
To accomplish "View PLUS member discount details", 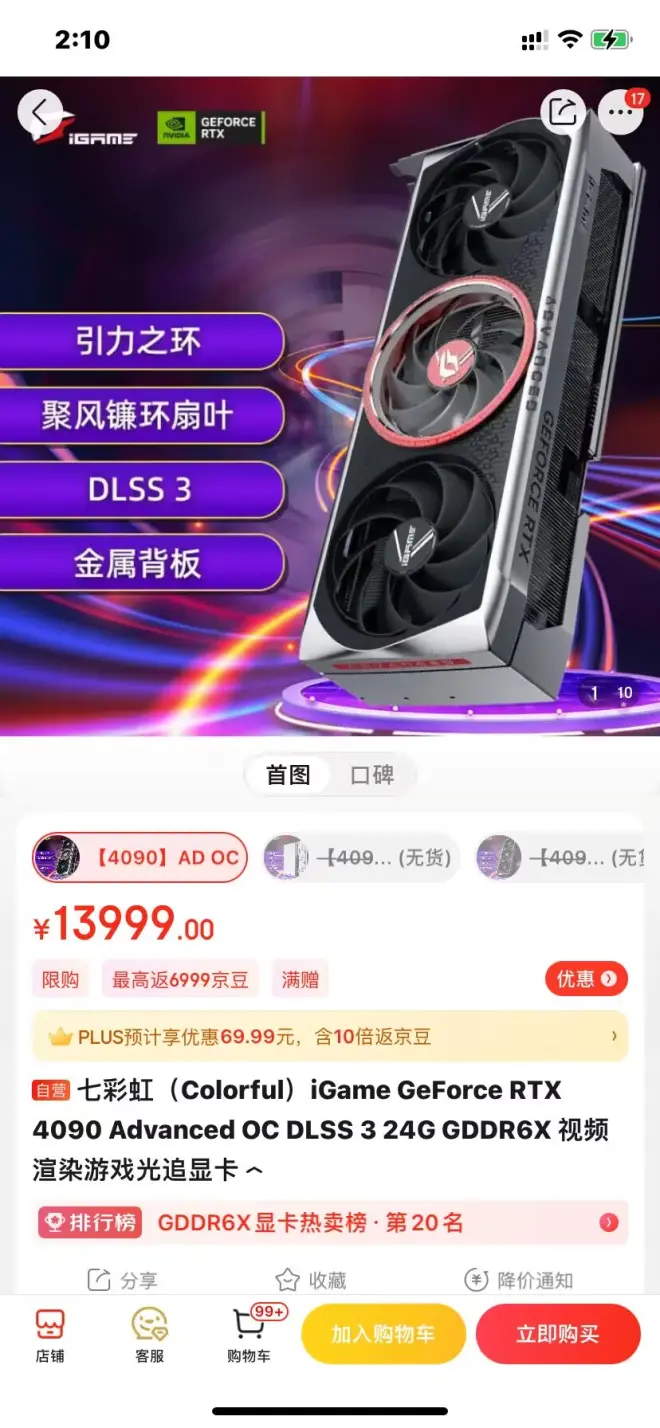I will coord(330,1037).
